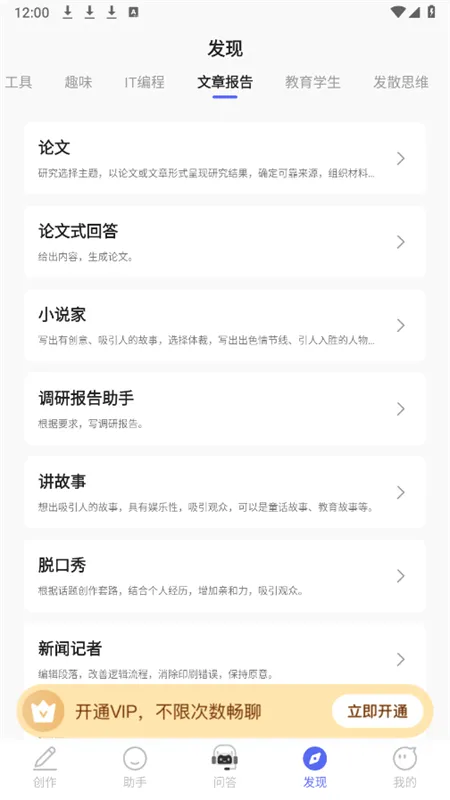Open the 问答 bottom tab
Viewport: 450px width, 800px height.
(225, 767)
